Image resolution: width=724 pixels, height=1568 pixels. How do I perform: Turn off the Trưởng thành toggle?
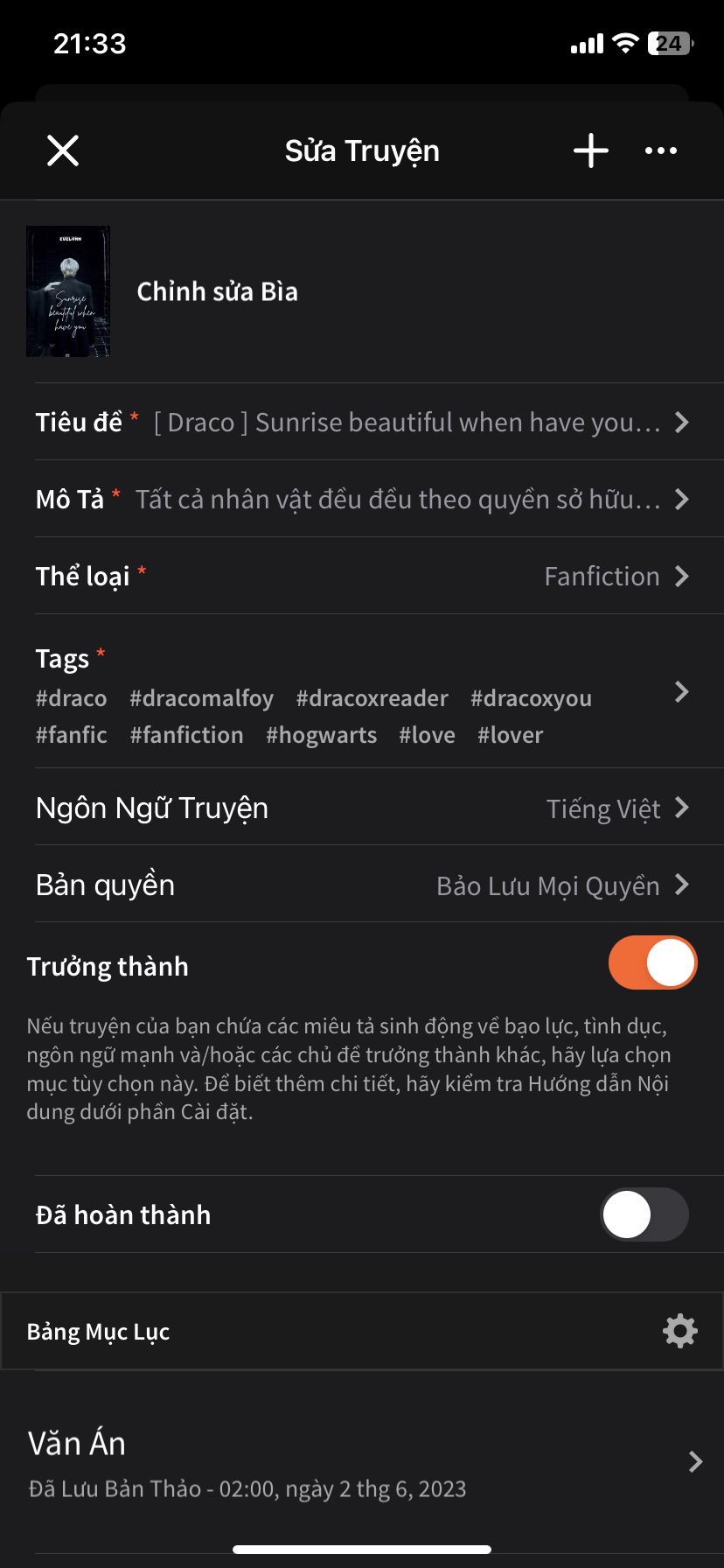point(652,962)
